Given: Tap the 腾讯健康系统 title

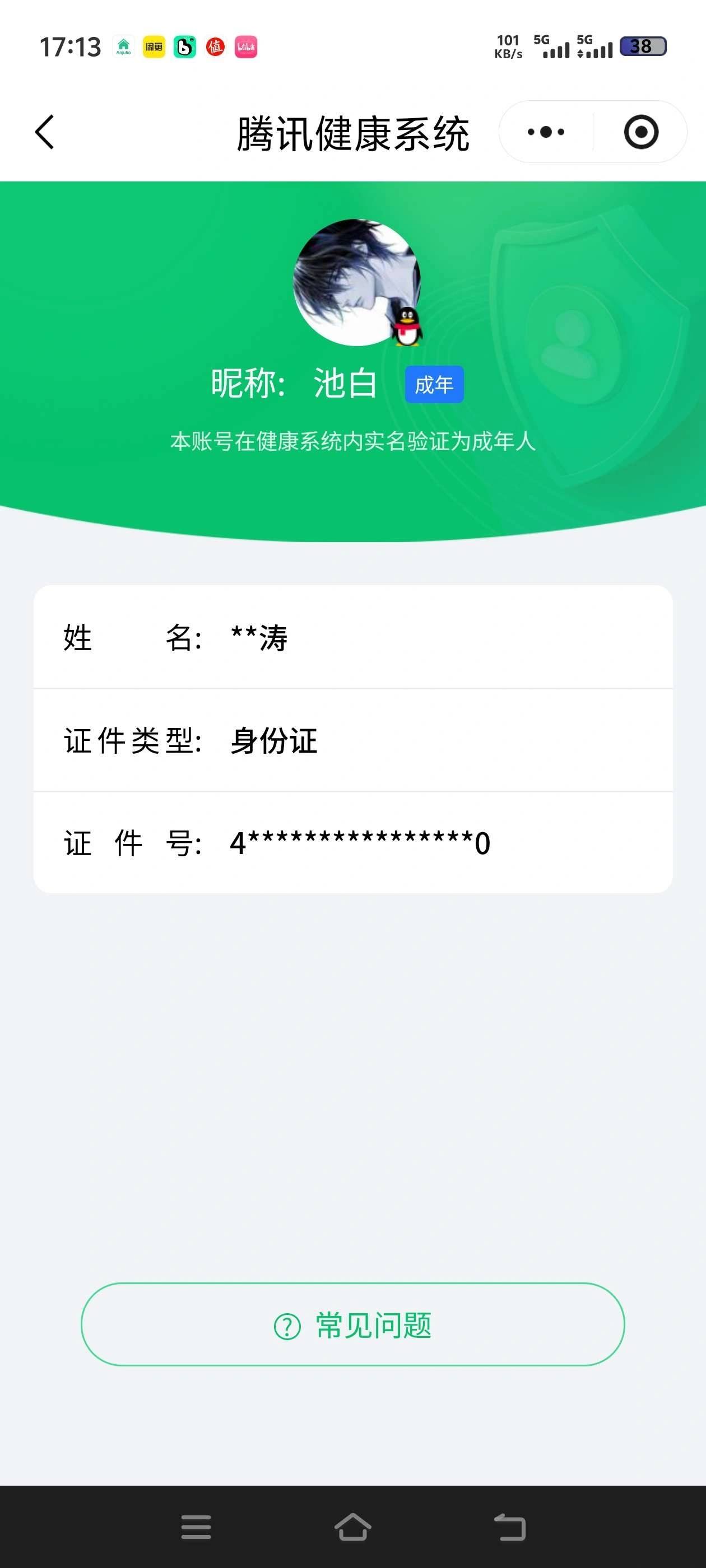Looking at the screenshot, I should 354,132.
